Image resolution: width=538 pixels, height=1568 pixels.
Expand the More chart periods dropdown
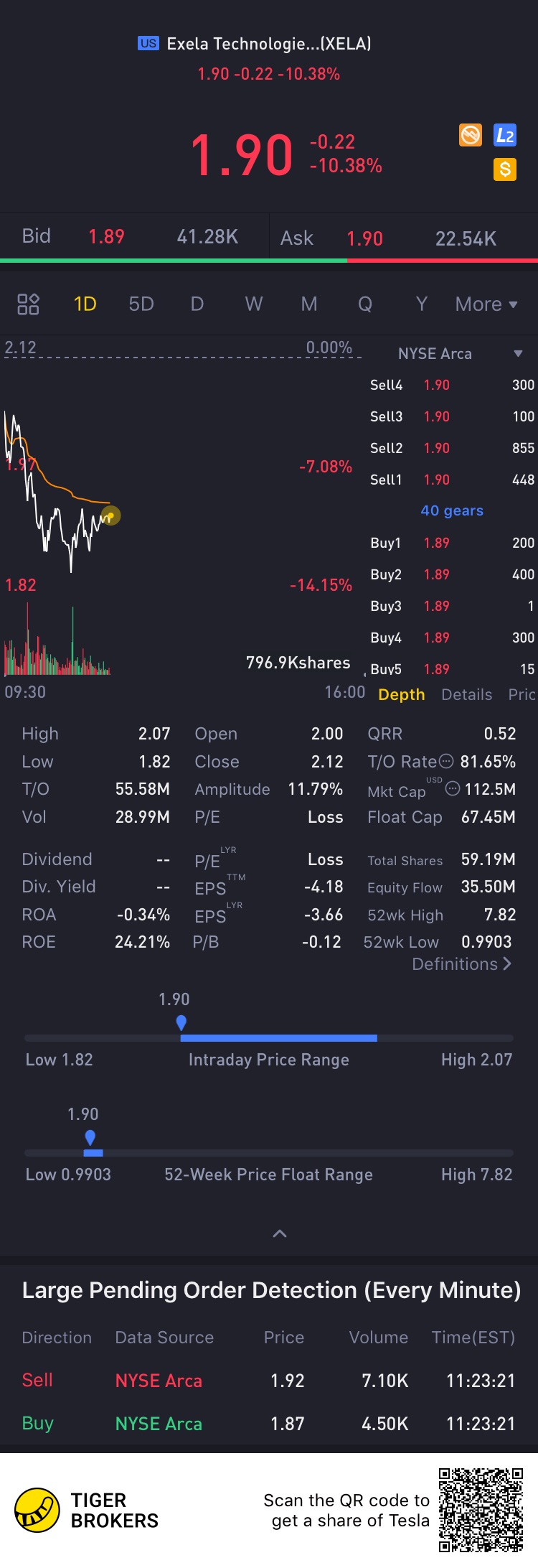[486, 304]
